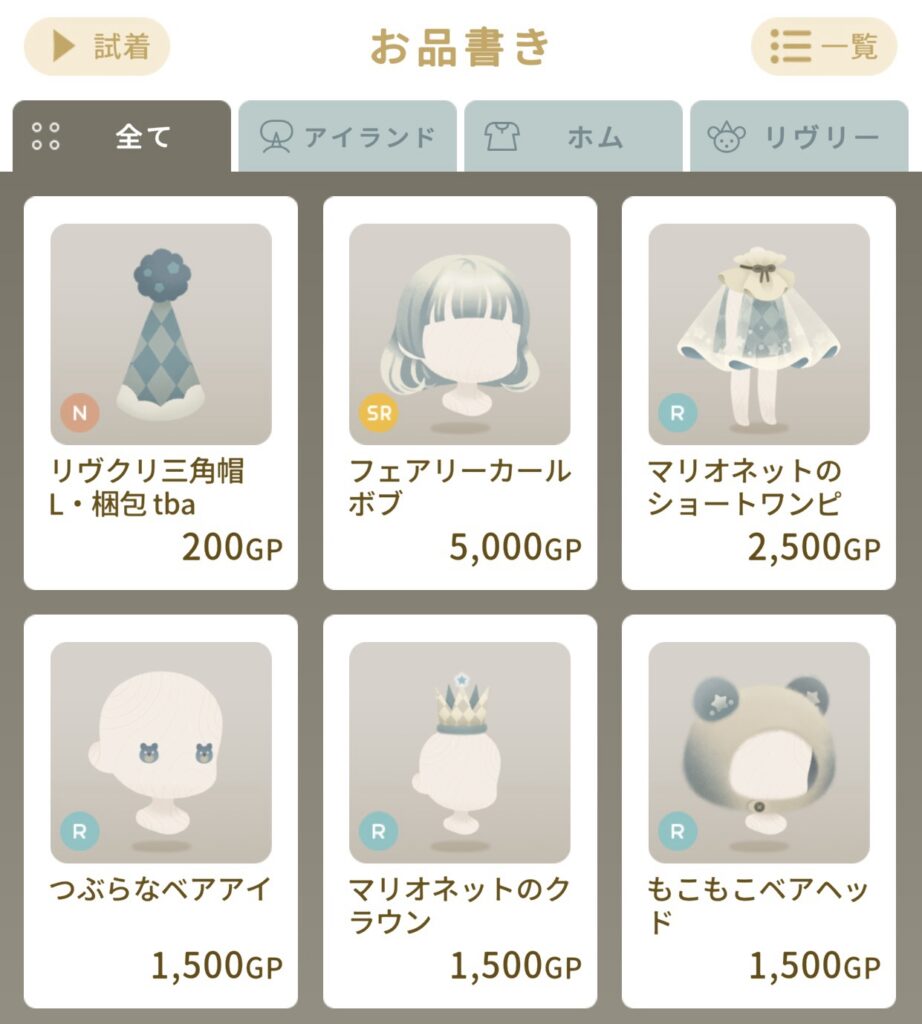Switch to the アイランド tab

pyautogui.click(x=347, y=137)
